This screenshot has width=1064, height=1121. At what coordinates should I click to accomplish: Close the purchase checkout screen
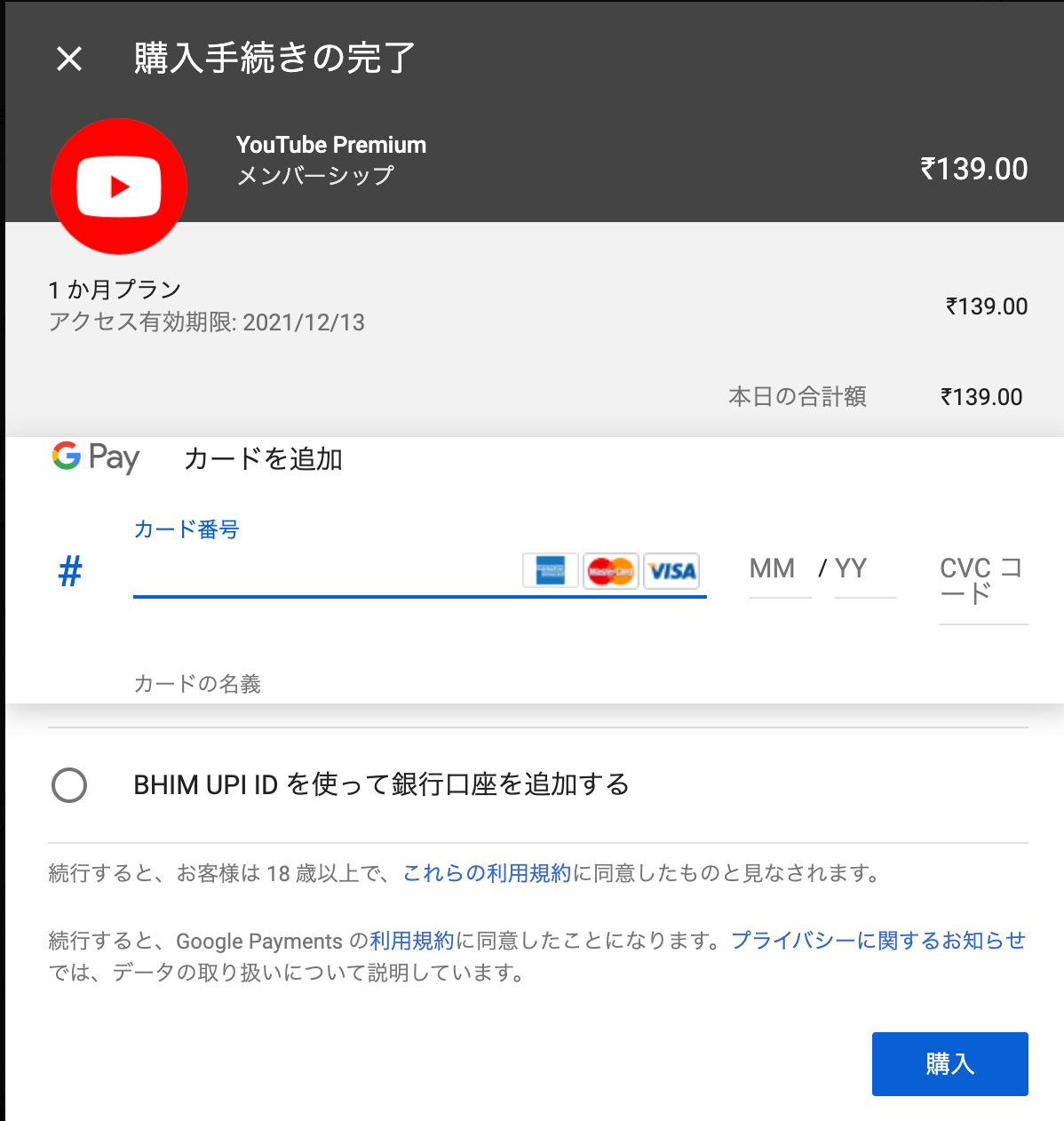click(69, 60)
